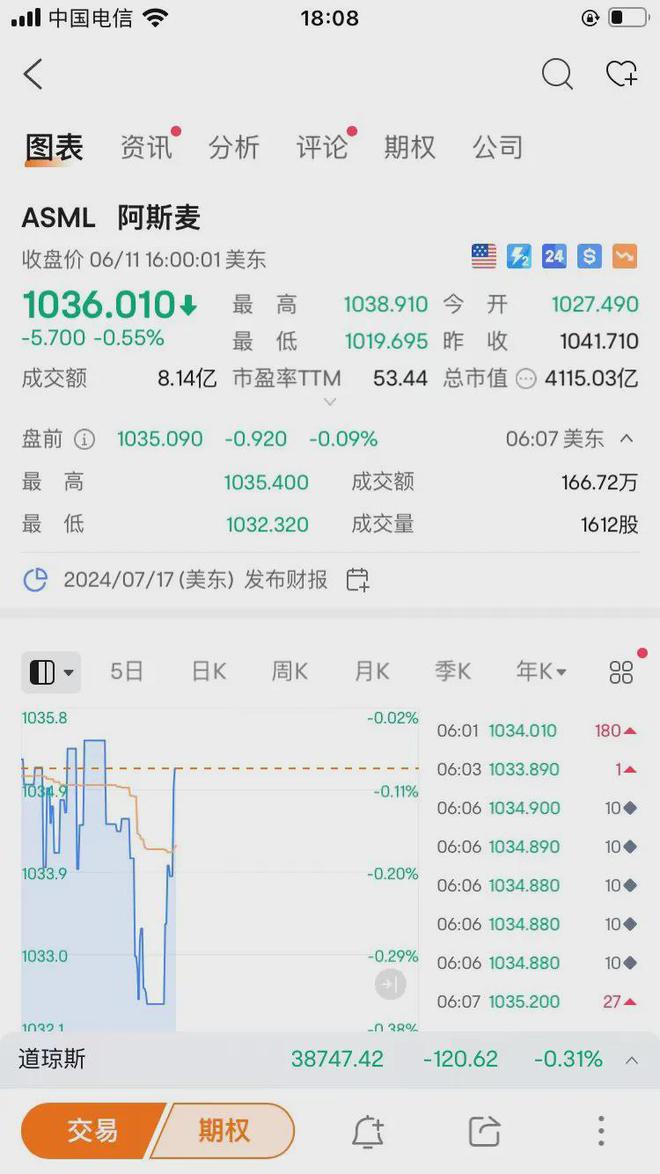This screenshot has height=1174, width=660.
Task: Collapse the 盘前 pre-market details
Action: [627, 439]
